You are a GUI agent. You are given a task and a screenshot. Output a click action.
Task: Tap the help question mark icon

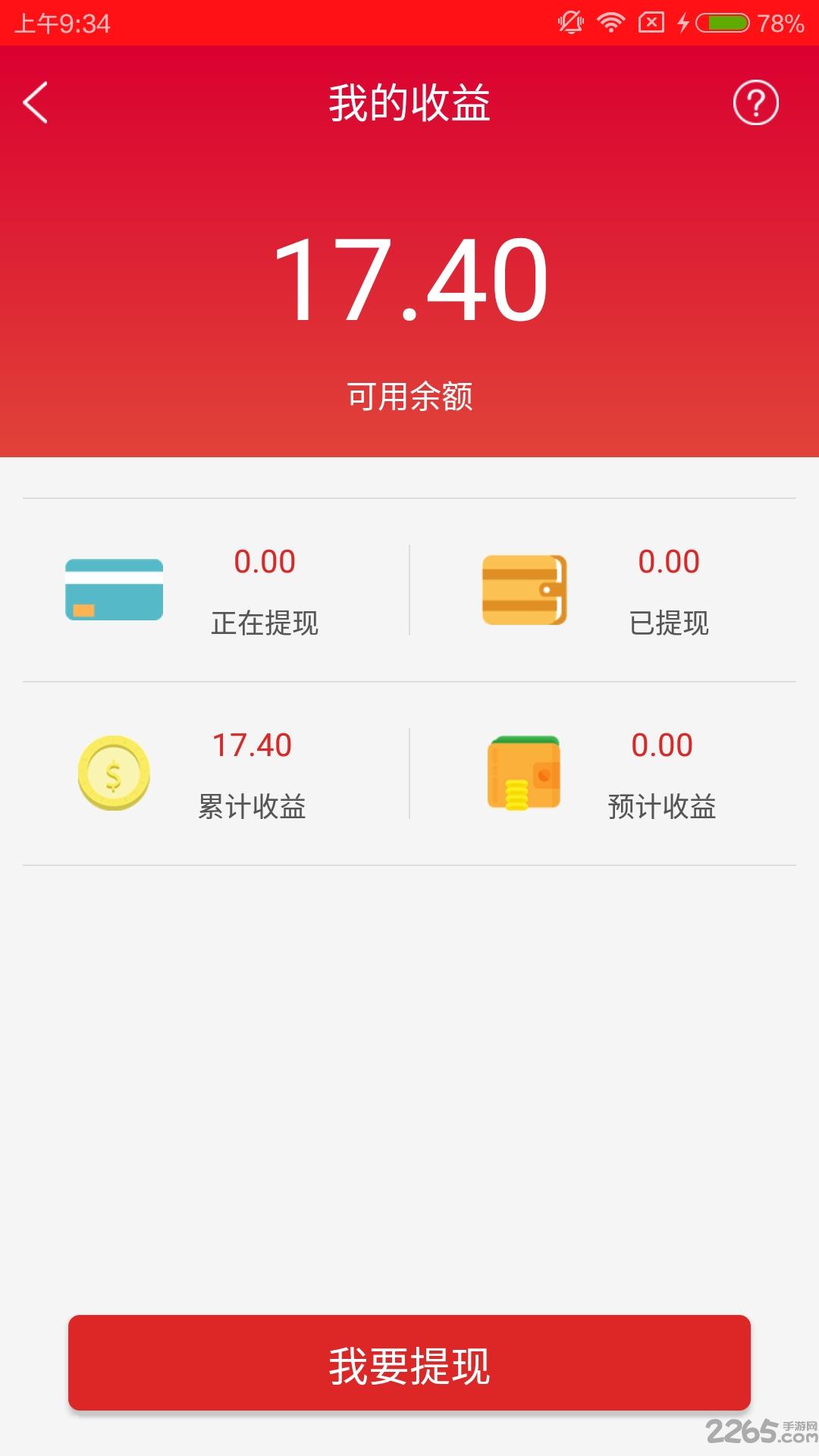click(x=755, y=102)
